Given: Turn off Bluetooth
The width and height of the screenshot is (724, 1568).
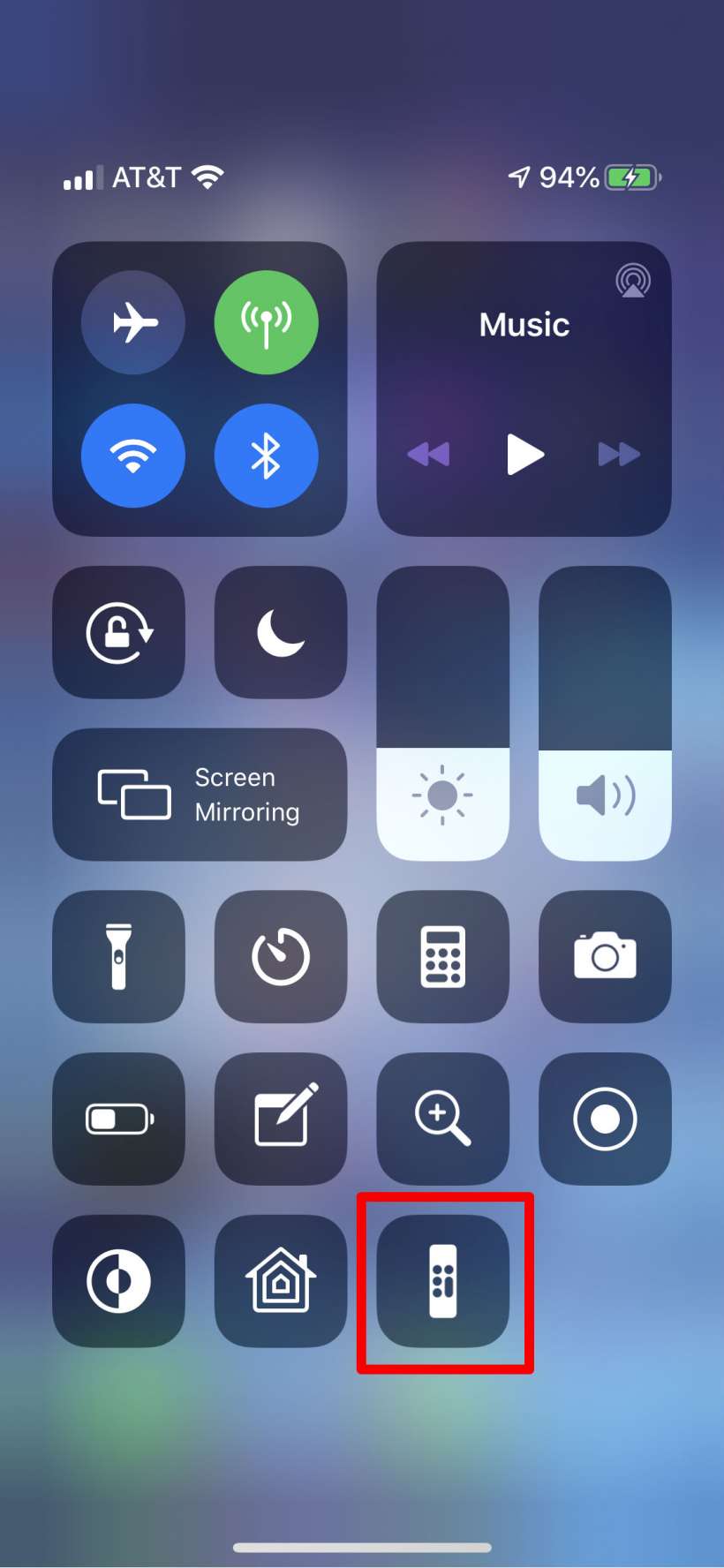Looking at the screenshot, I should pyautogui.click(x=266, y=456).
